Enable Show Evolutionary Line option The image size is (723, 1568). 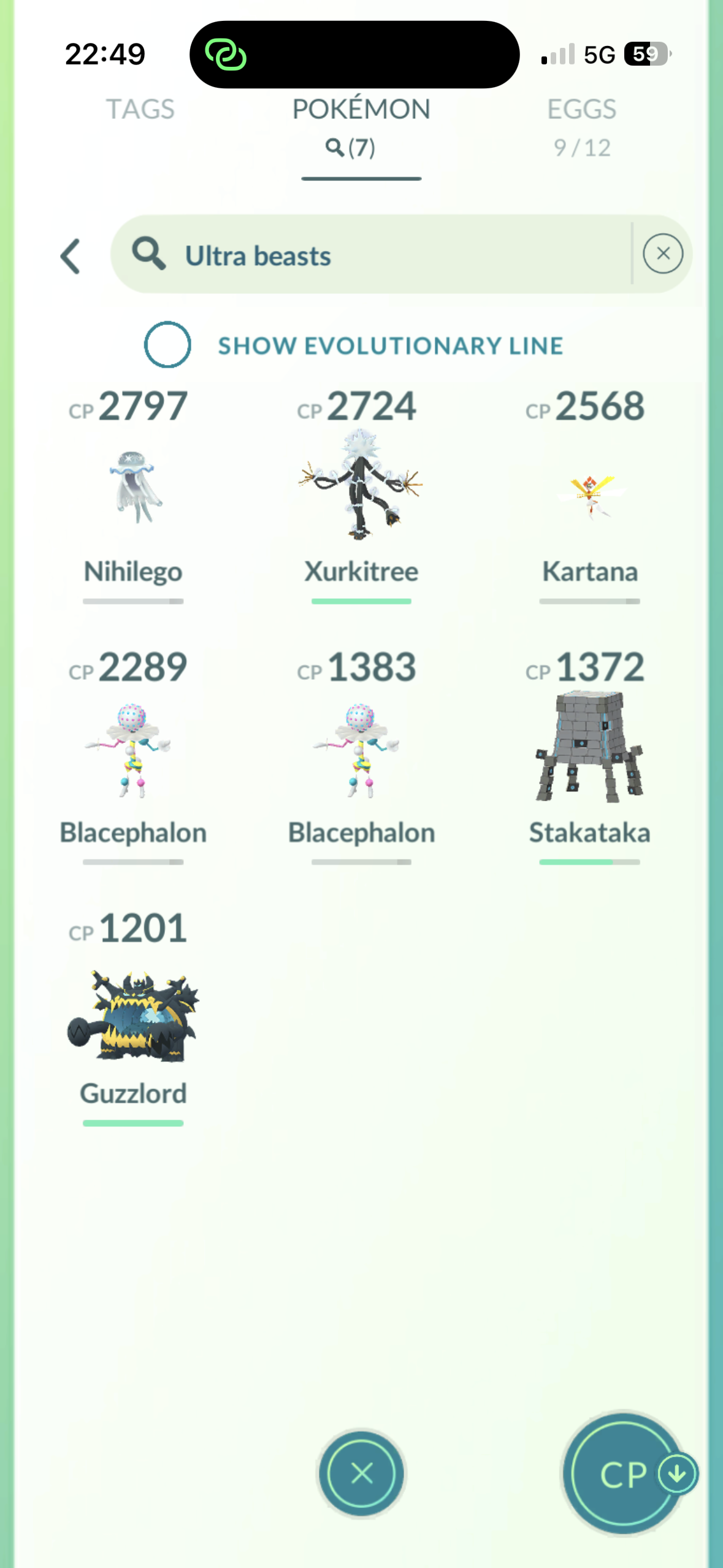[167, 345]
